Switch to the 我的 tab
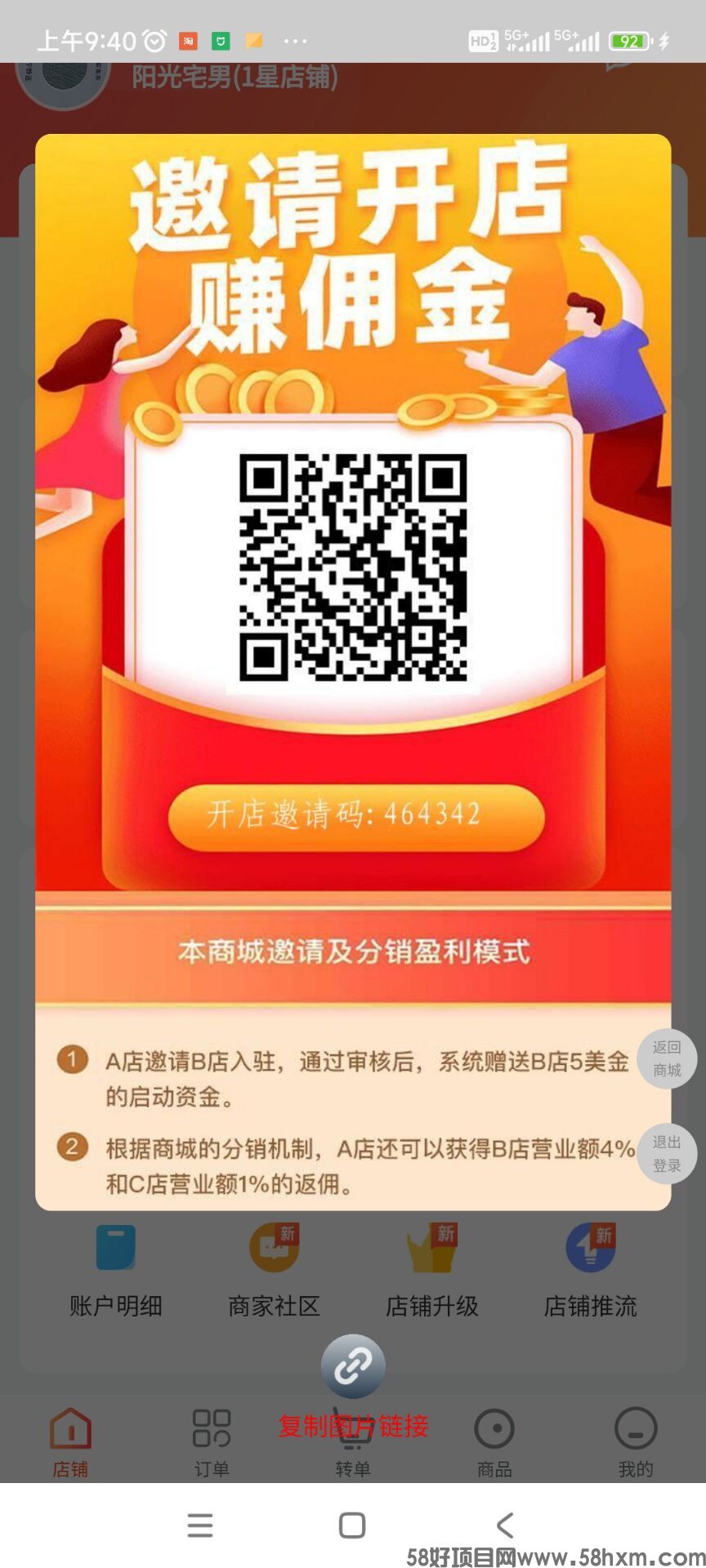The image size is (706, 1568). [x=636, y=1442]
